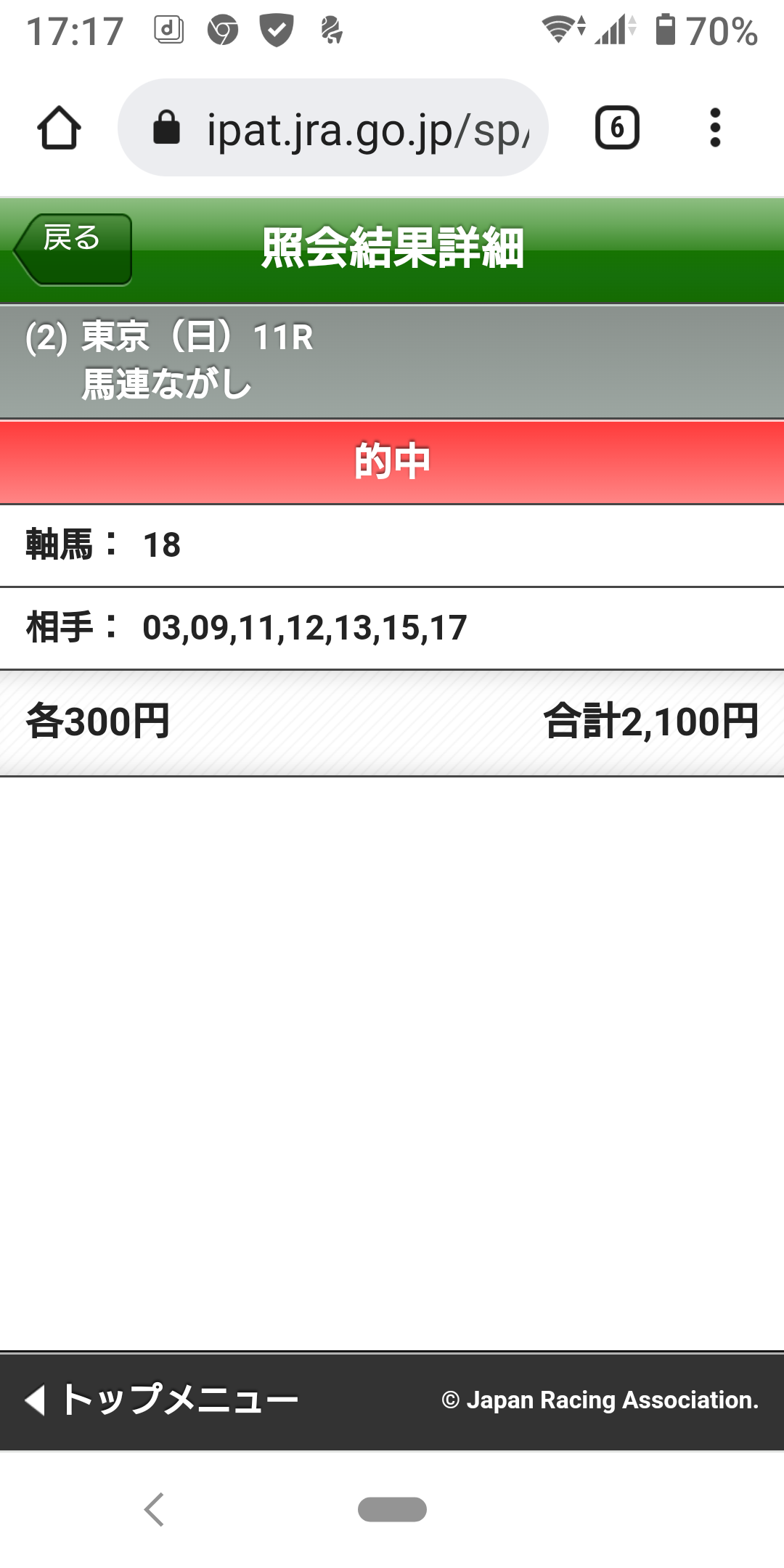
Task: Tap the 合計2,100円 total amount row
Action: pyautogui.click(x=650, y=721)
